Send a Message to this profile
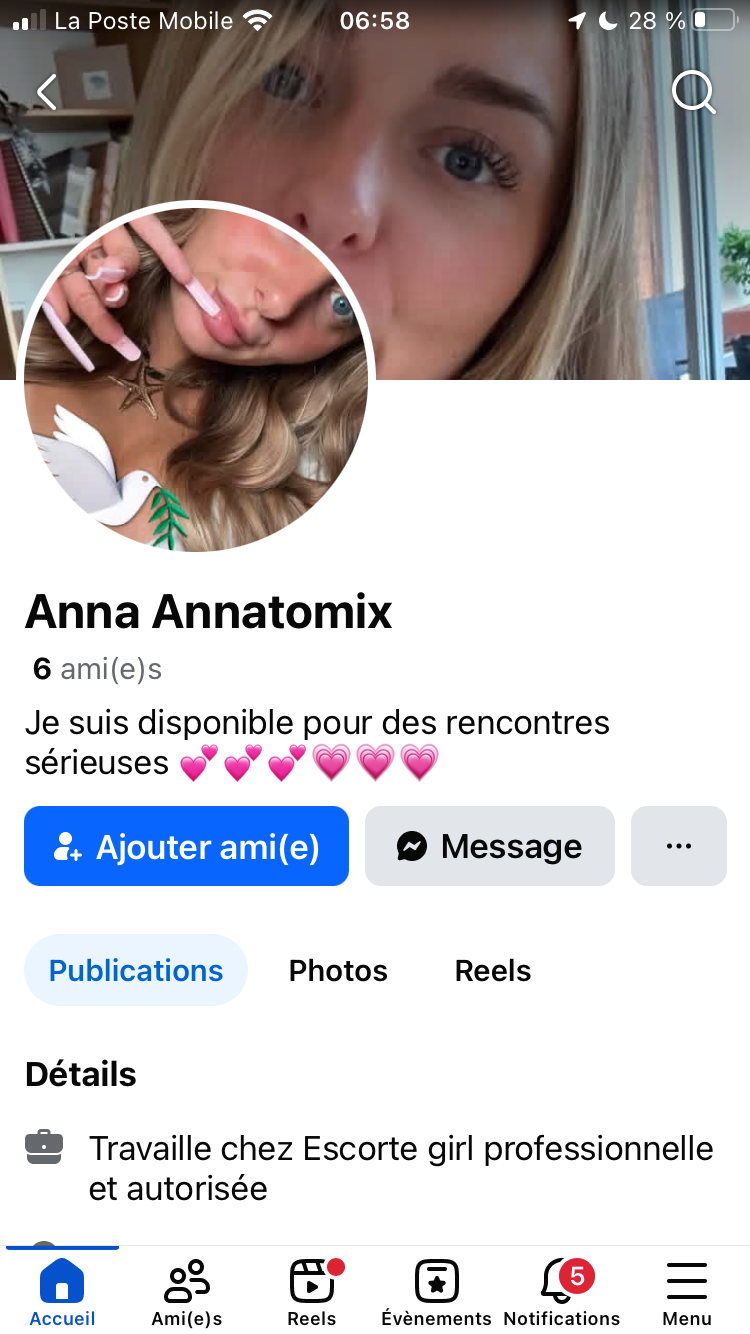Screen dimensions: 750x1334 point(490,847)
